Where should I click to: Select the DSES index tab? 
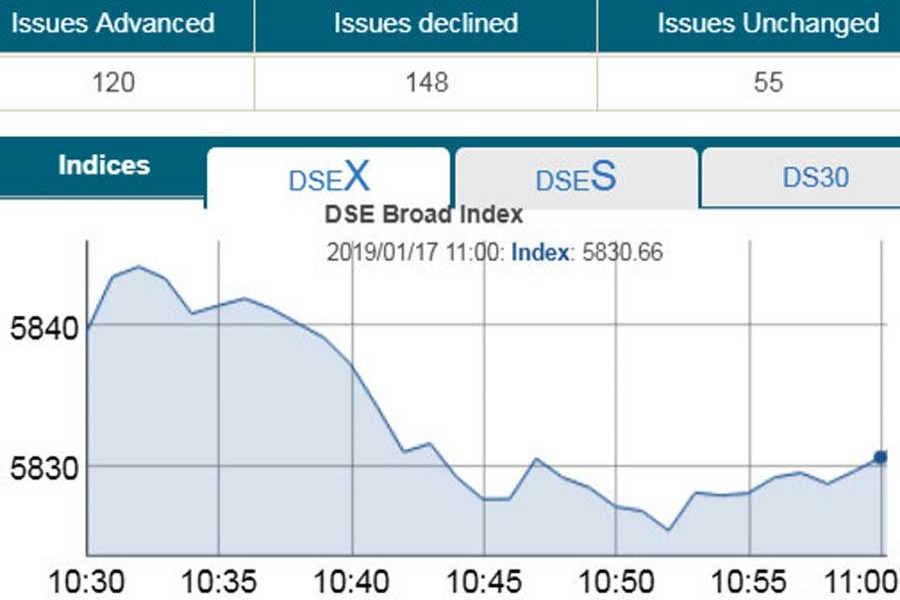point(576,178)
